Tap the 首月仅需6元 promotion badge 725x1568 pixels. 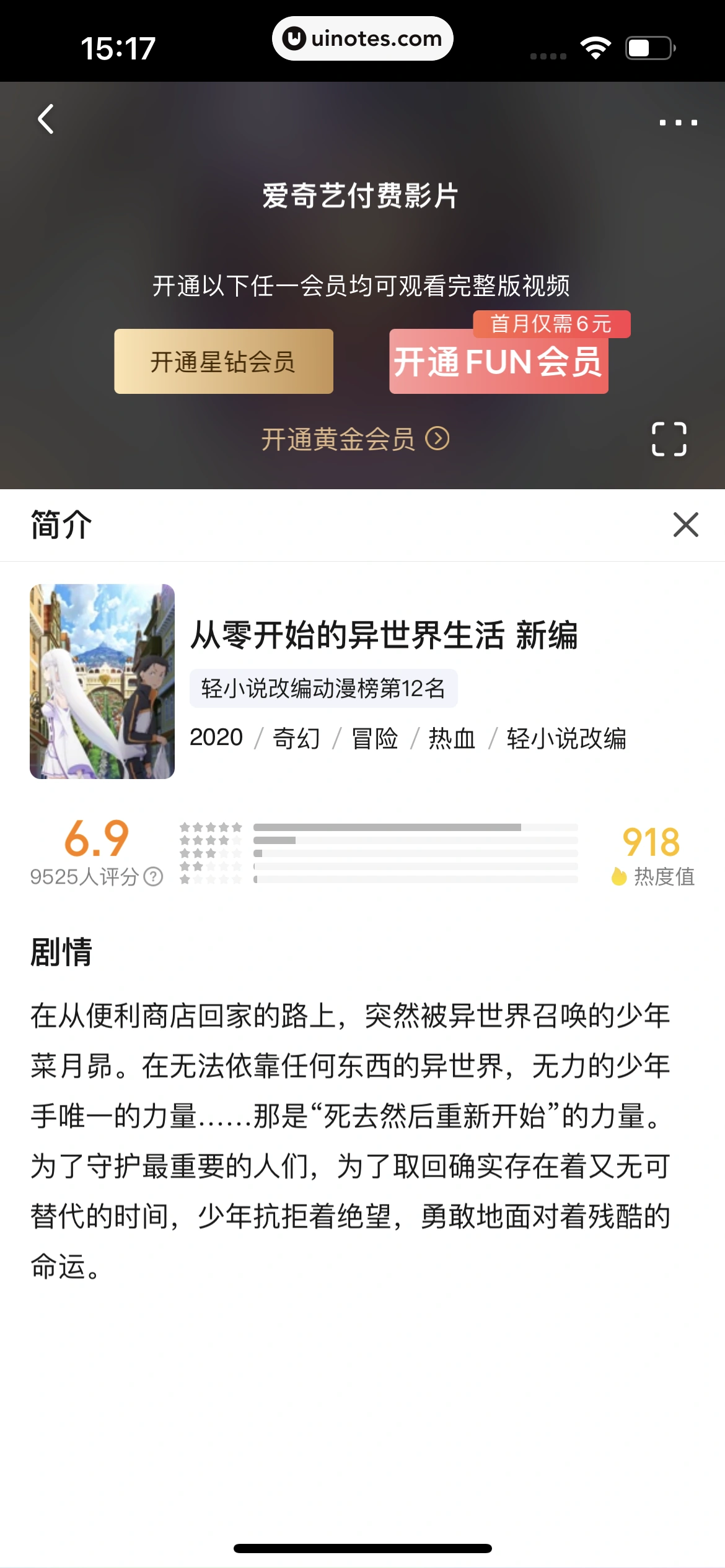(552, 323)
